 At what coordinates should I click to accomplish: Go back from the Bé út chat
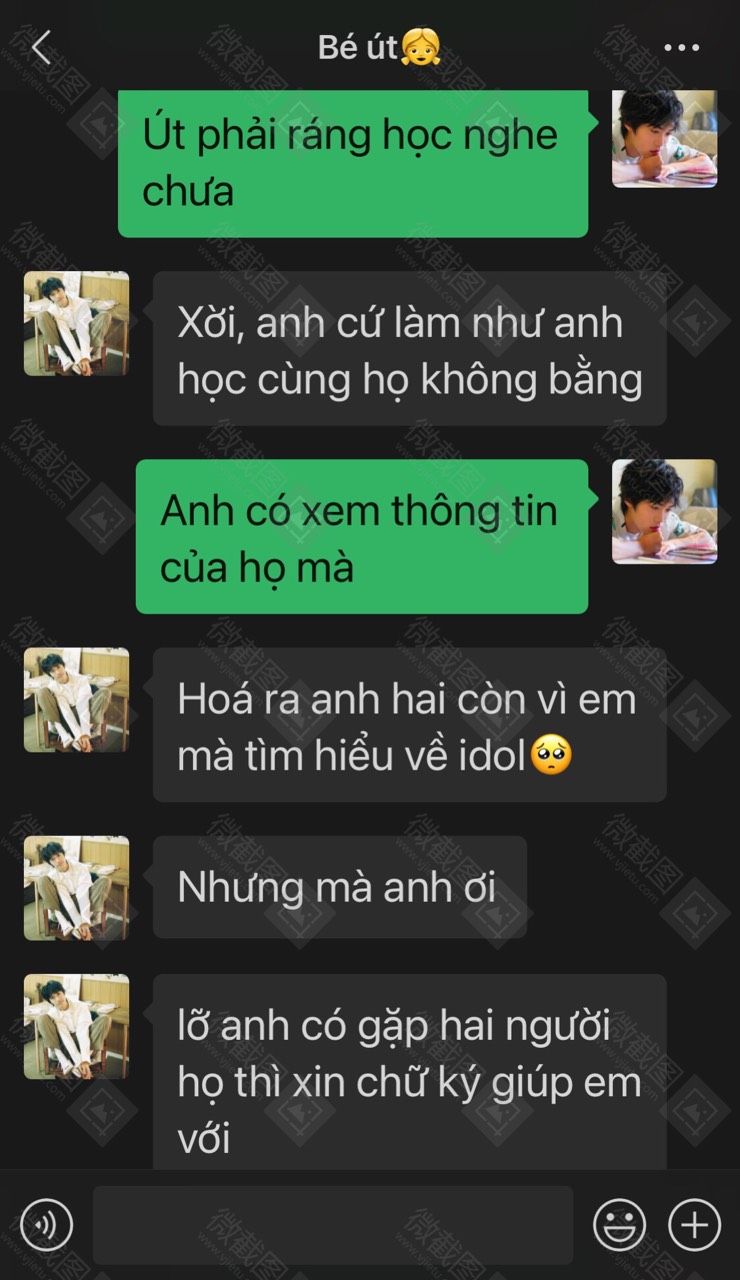tap(41, 47)
